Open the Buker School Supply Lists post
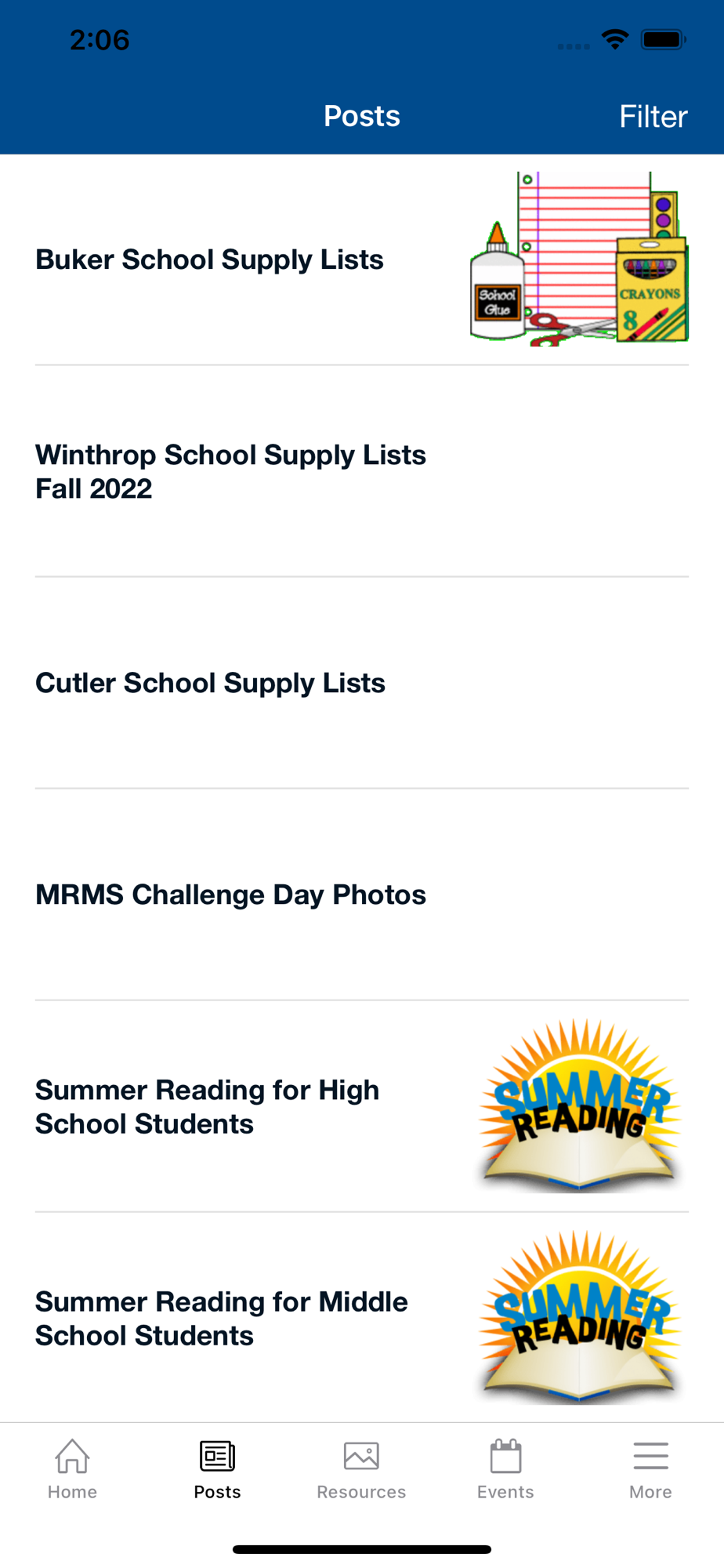The height and width of the screenshot is (1568, 724). coord(209,260)
